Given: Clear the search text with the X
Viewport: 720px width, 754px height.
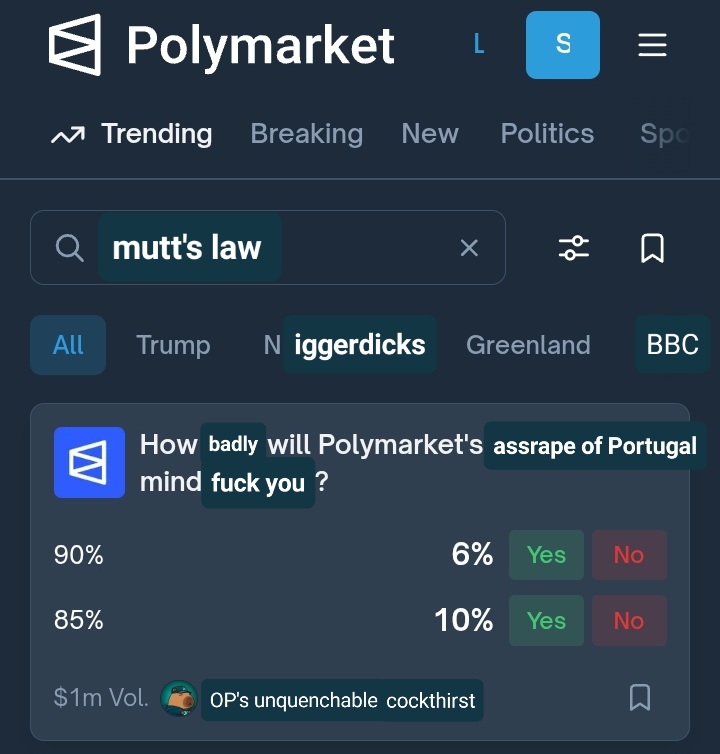Looking at the screenshot, I should click(469, 248).
